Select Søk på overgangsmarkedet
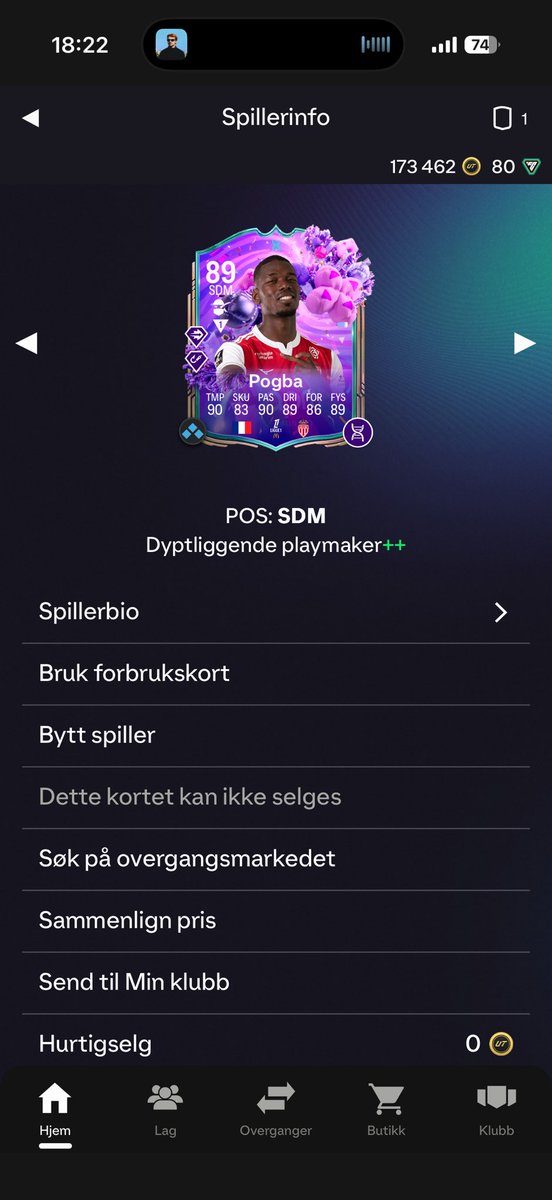This screenshot has width=552, height=1200. [x=276, y=859]
